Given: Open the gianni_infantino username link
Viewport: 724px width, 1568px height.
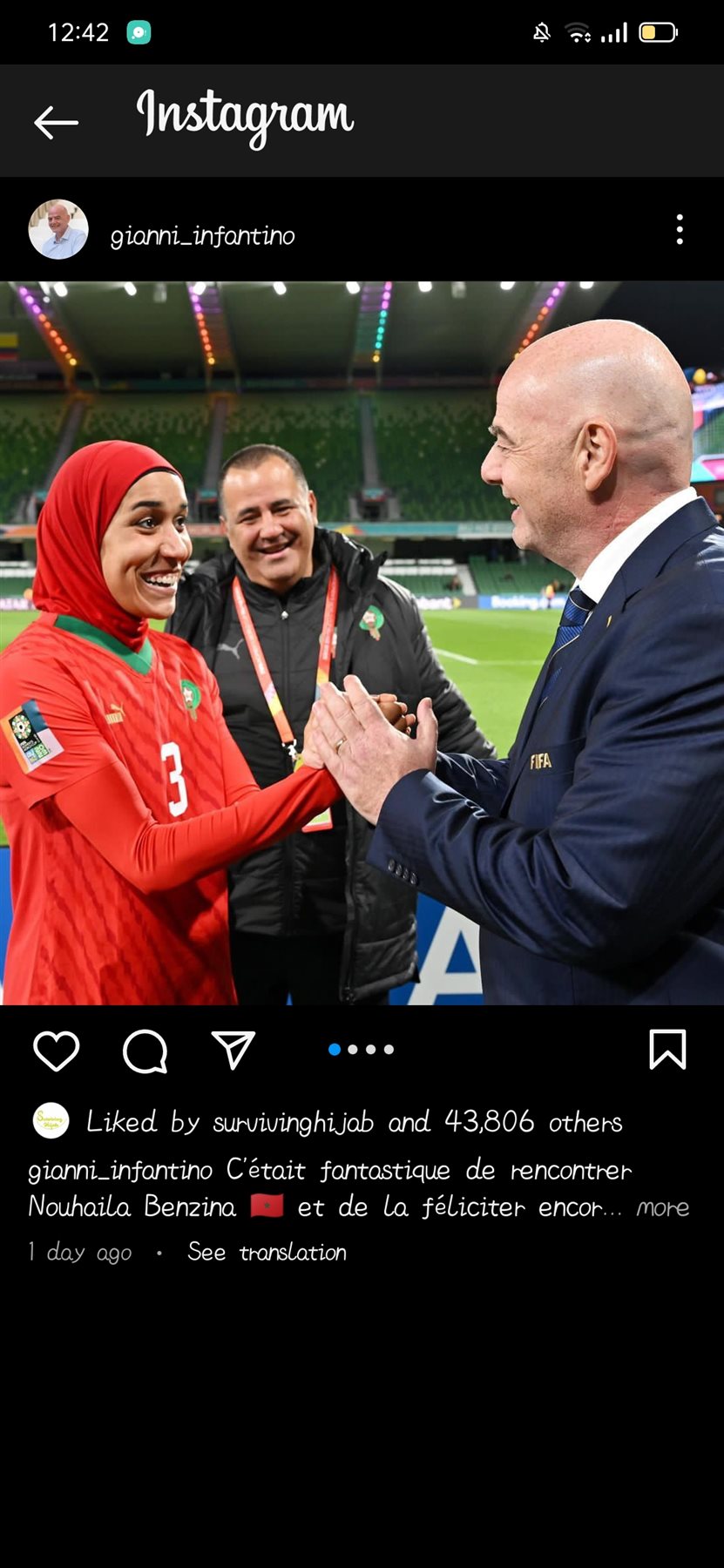Looking at the screenshot, I should [x=202, y=236].
